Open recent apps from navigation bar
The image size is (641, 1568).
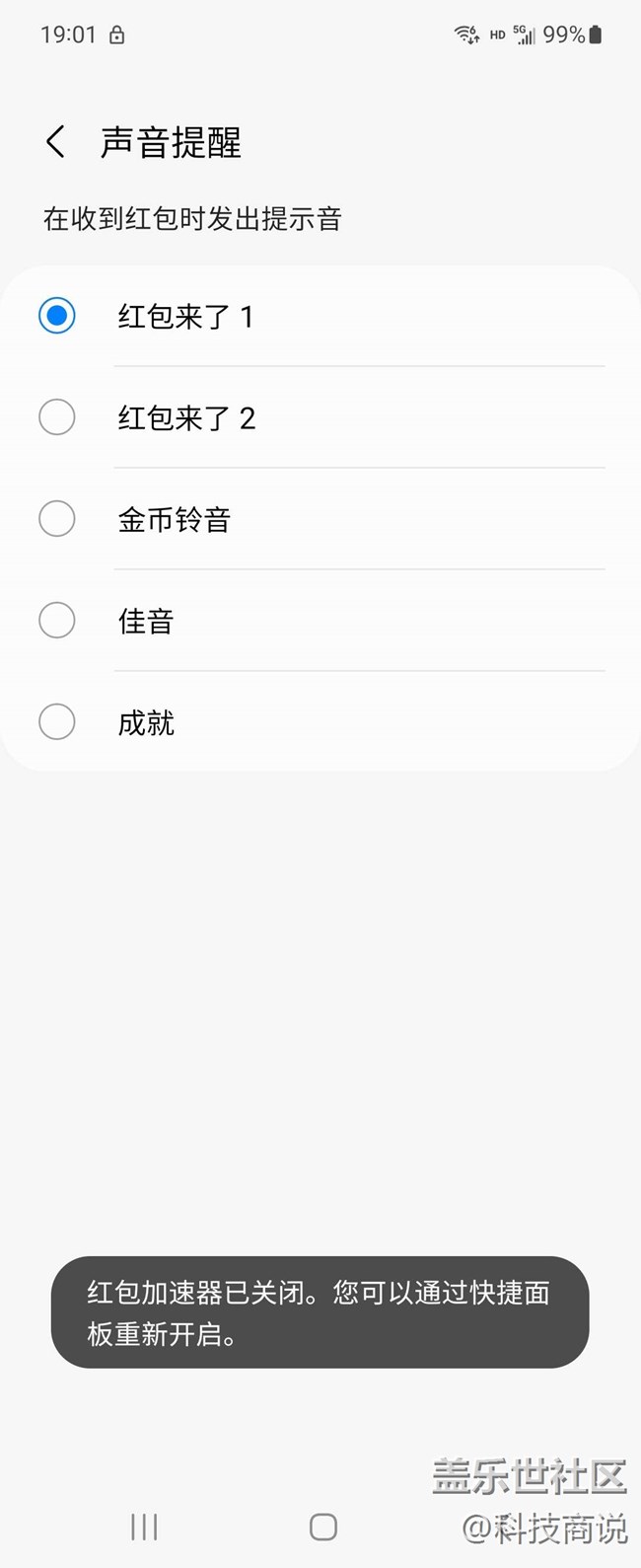144,1527
